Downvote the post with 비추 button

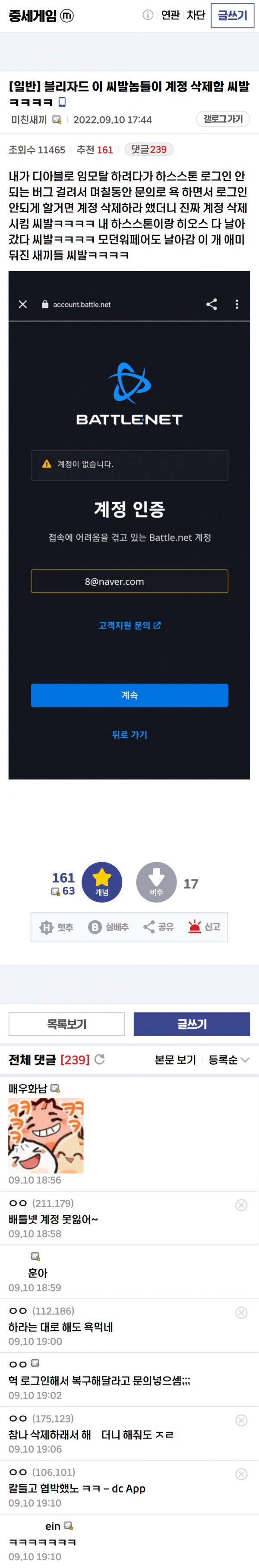click(156, 882)
